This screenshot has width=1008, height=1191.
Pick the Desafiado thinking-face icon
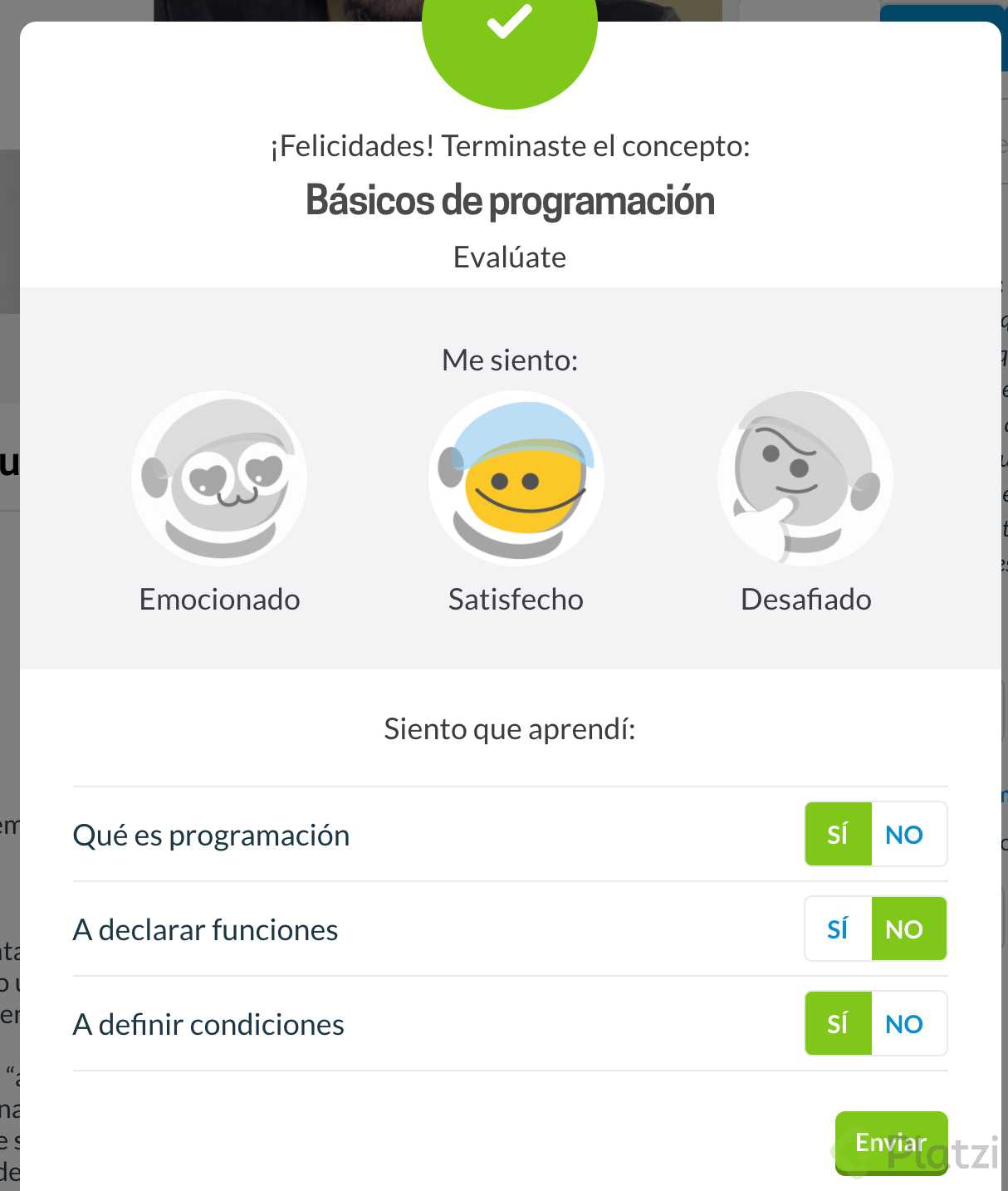(x=804, y=478)
